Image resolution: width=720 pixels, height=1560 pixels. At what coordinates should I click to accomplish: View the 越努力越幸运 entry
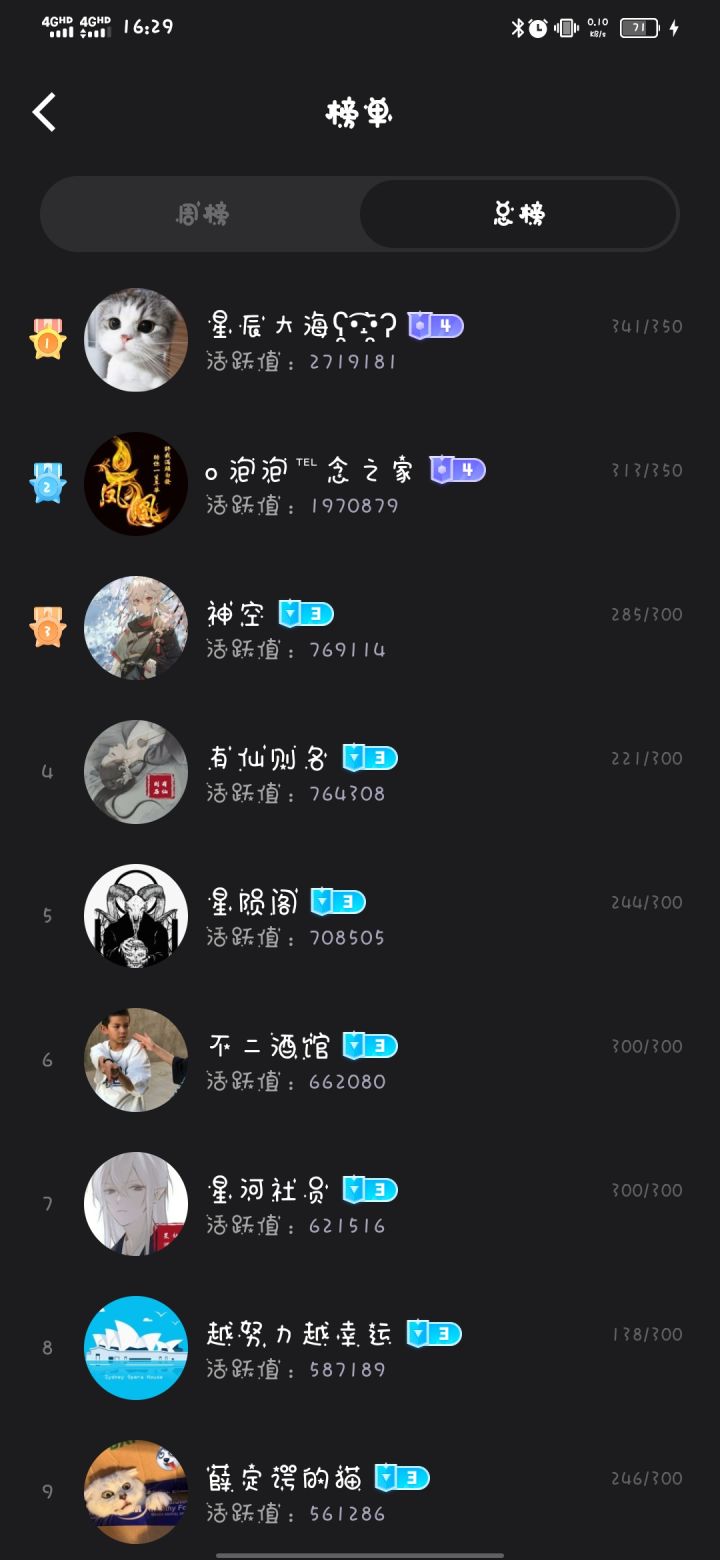pos(360,1348)
